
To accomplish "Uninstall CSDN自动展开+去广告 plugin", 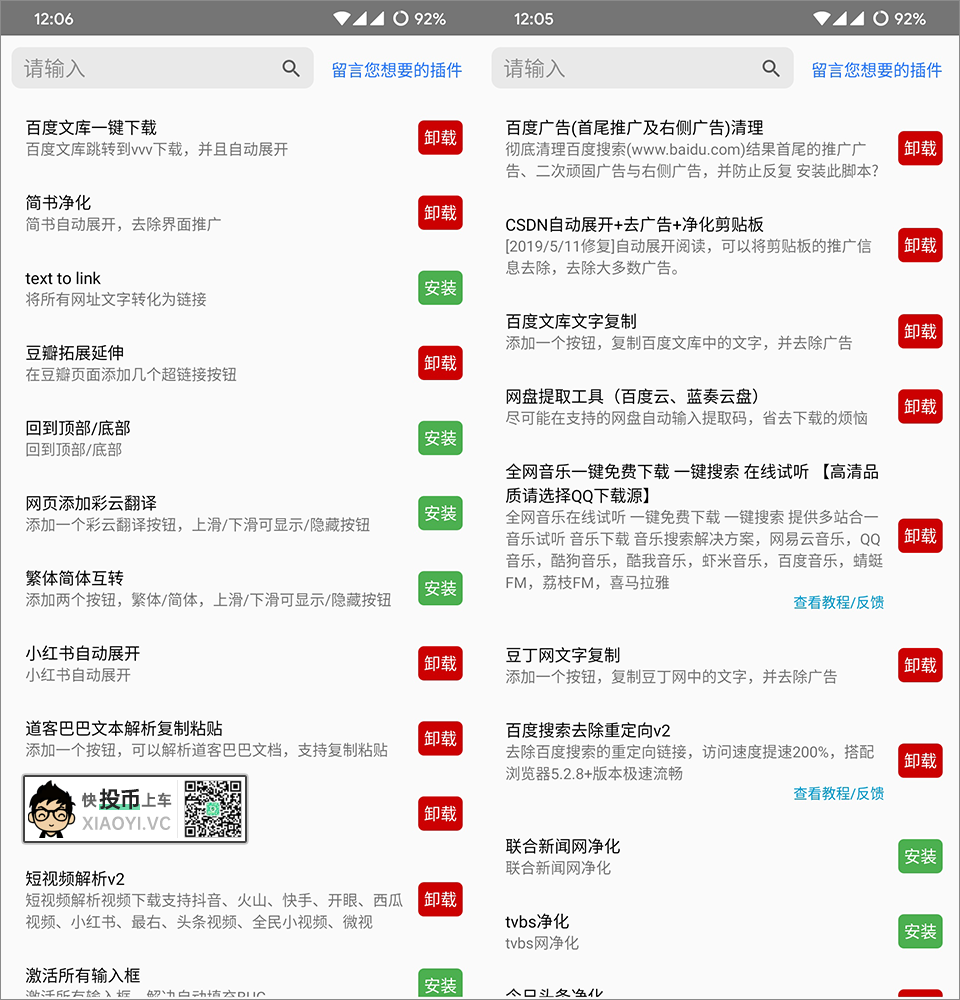I will point(920,245).
